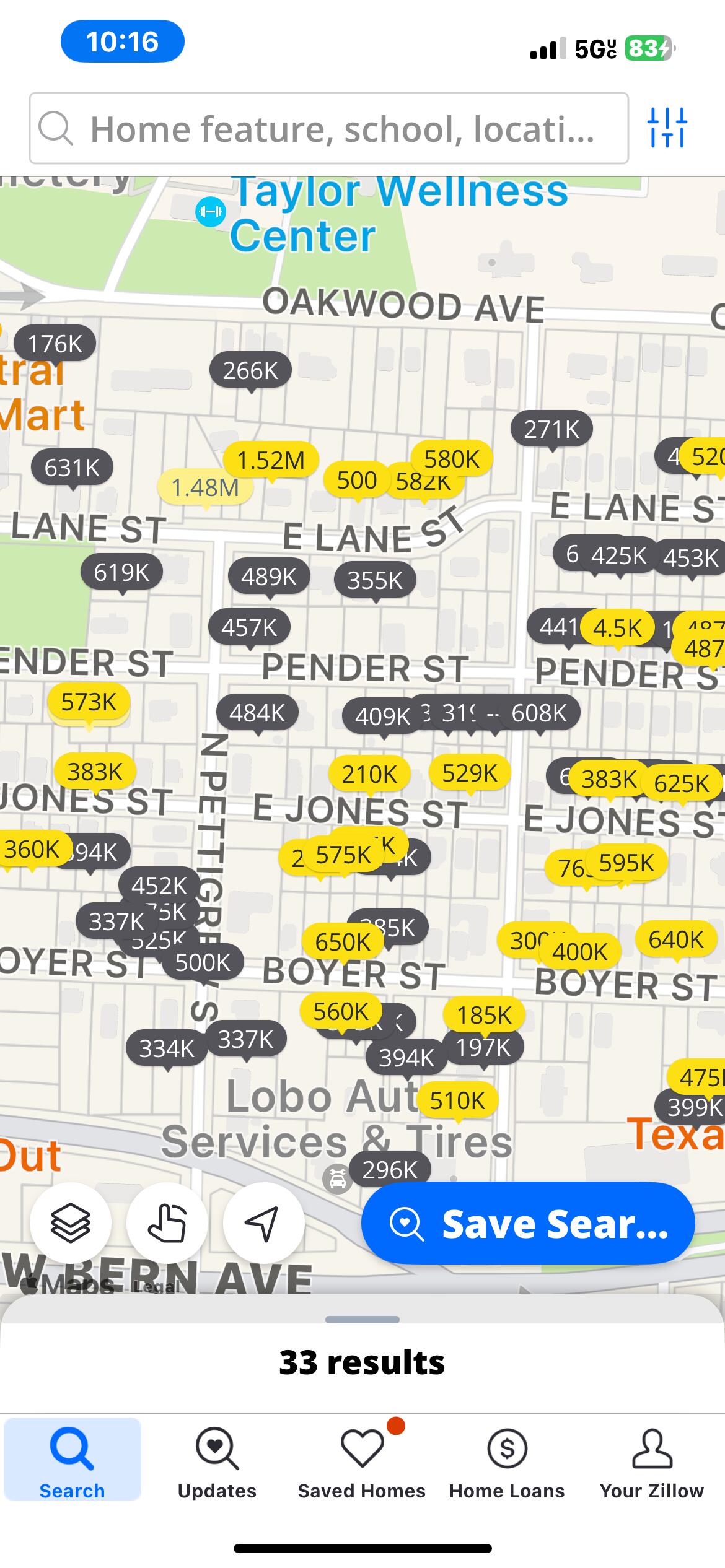725x1568 pixels.
Task: Open the Your Zillow tab
Action: pos(652,1464)
